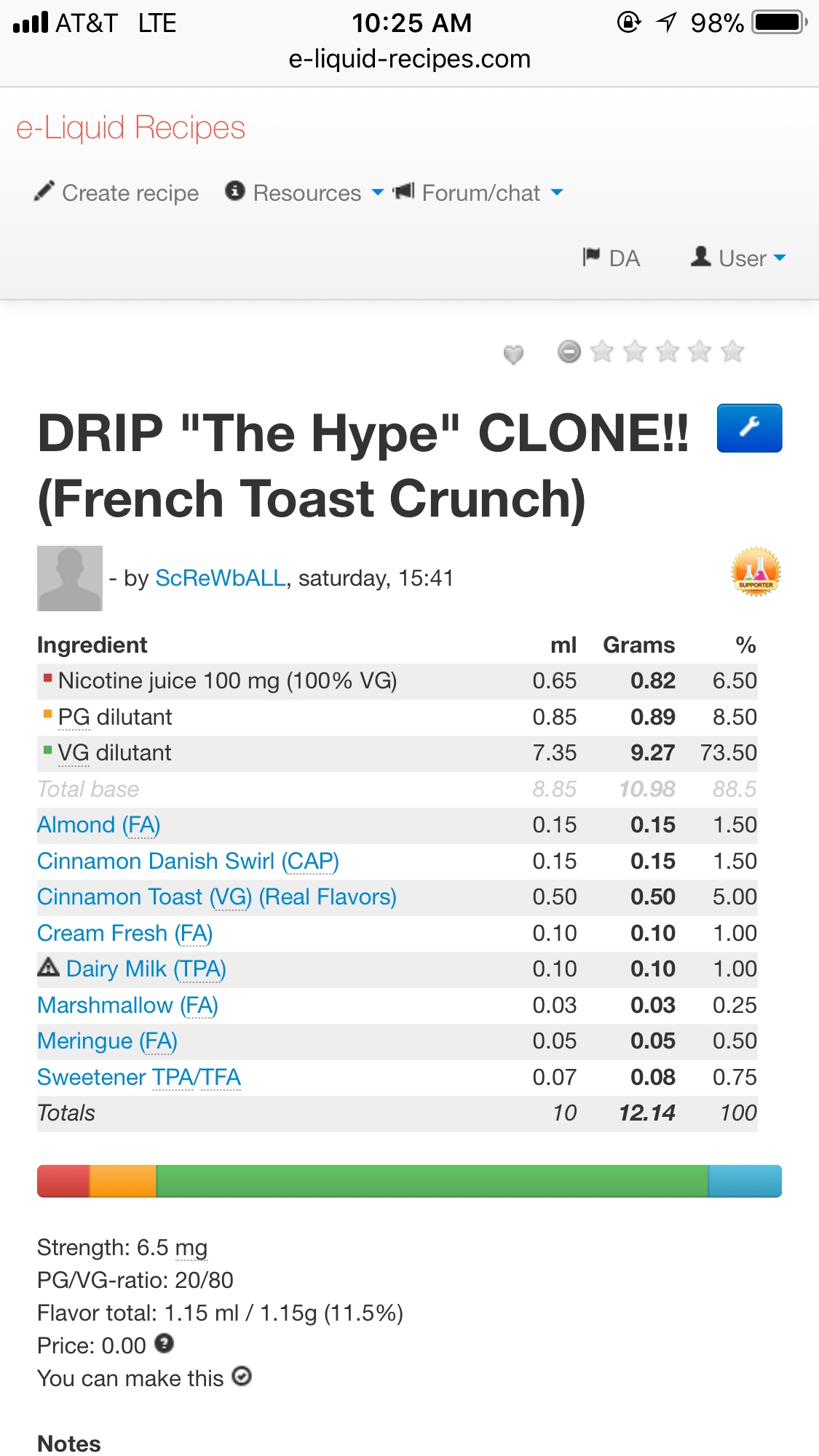This screenshot has height=1456, width=819.
Task: Rate the recipe five stars
Action: (x=732, y=351)
